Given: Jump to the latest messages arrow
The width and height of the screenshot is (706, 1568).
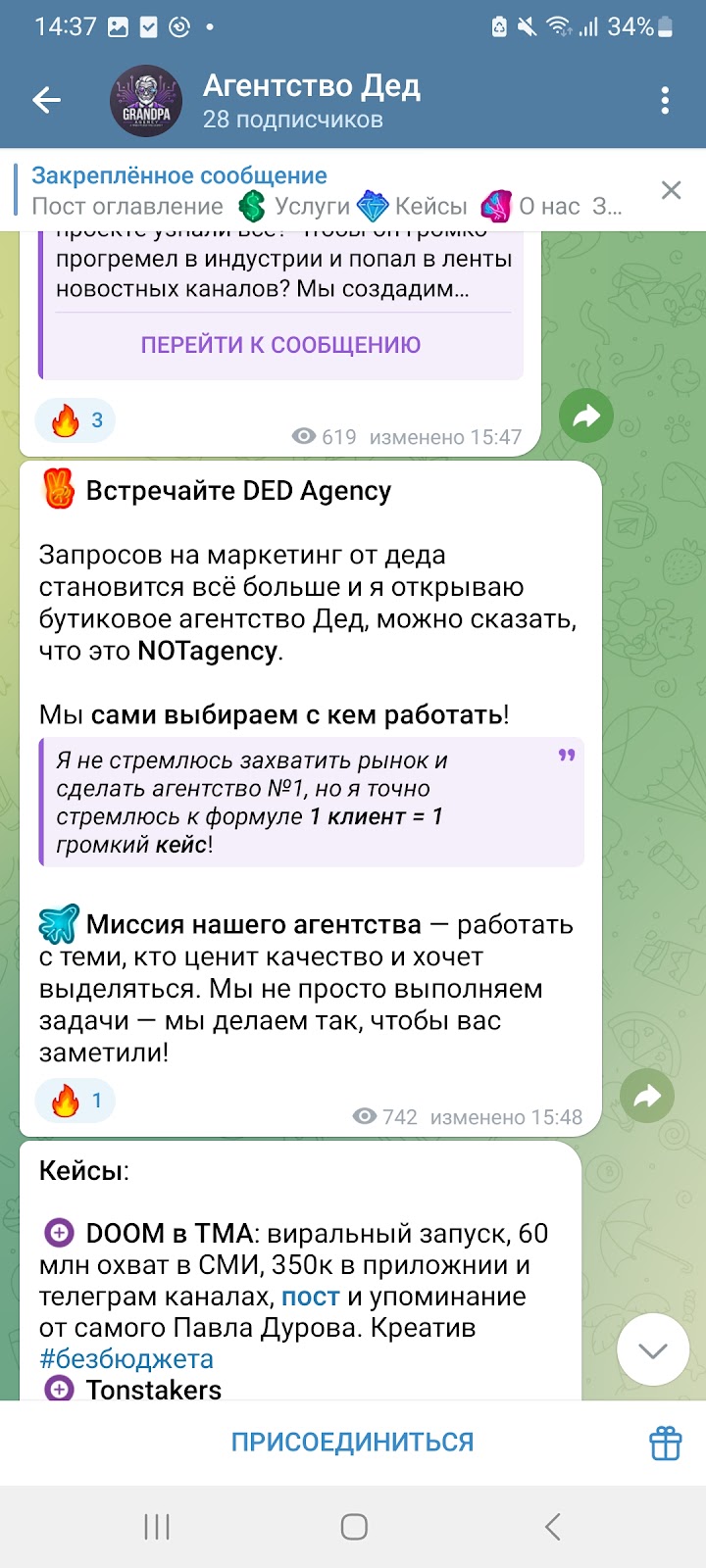Looking at the screenshot, I should (x=652, y=1350).
